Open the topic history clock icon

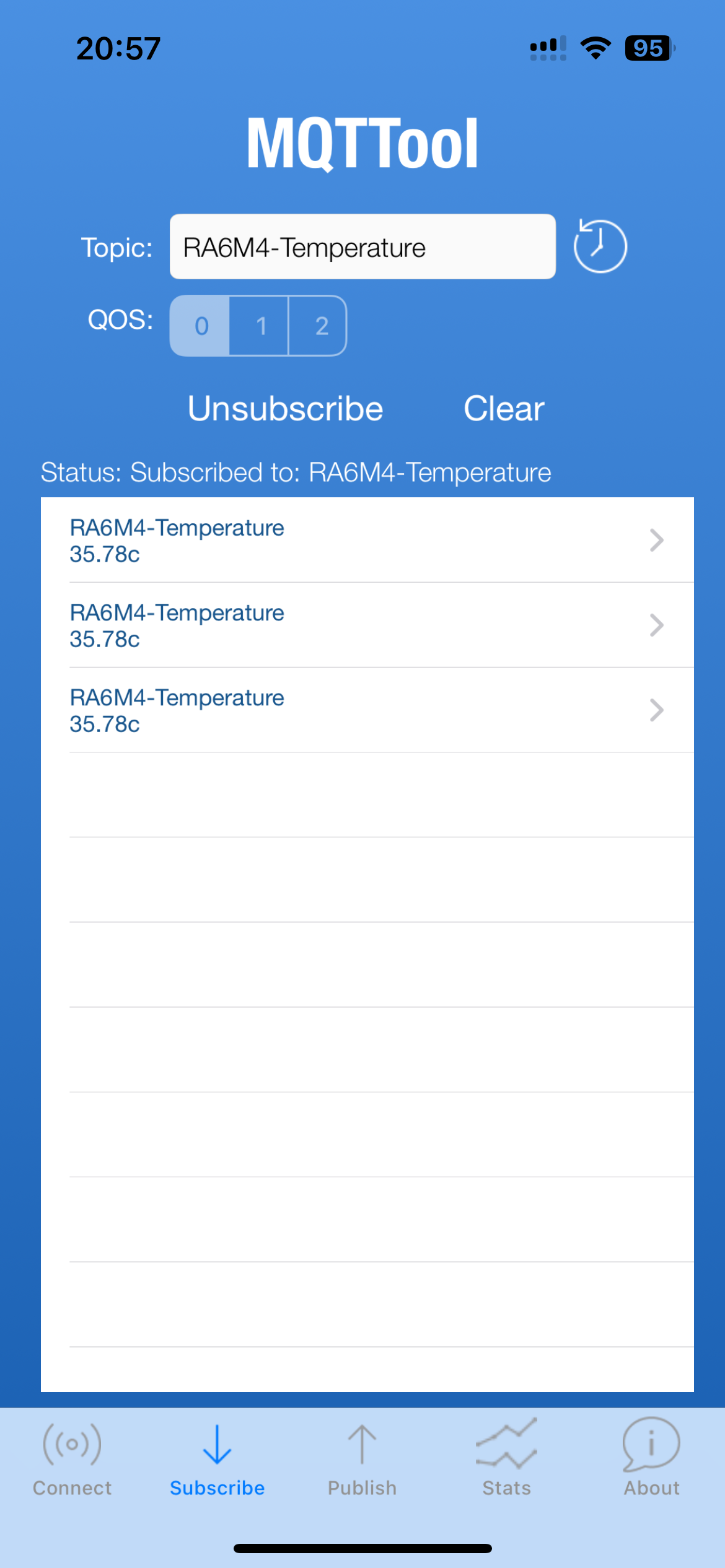pos(600,246)
